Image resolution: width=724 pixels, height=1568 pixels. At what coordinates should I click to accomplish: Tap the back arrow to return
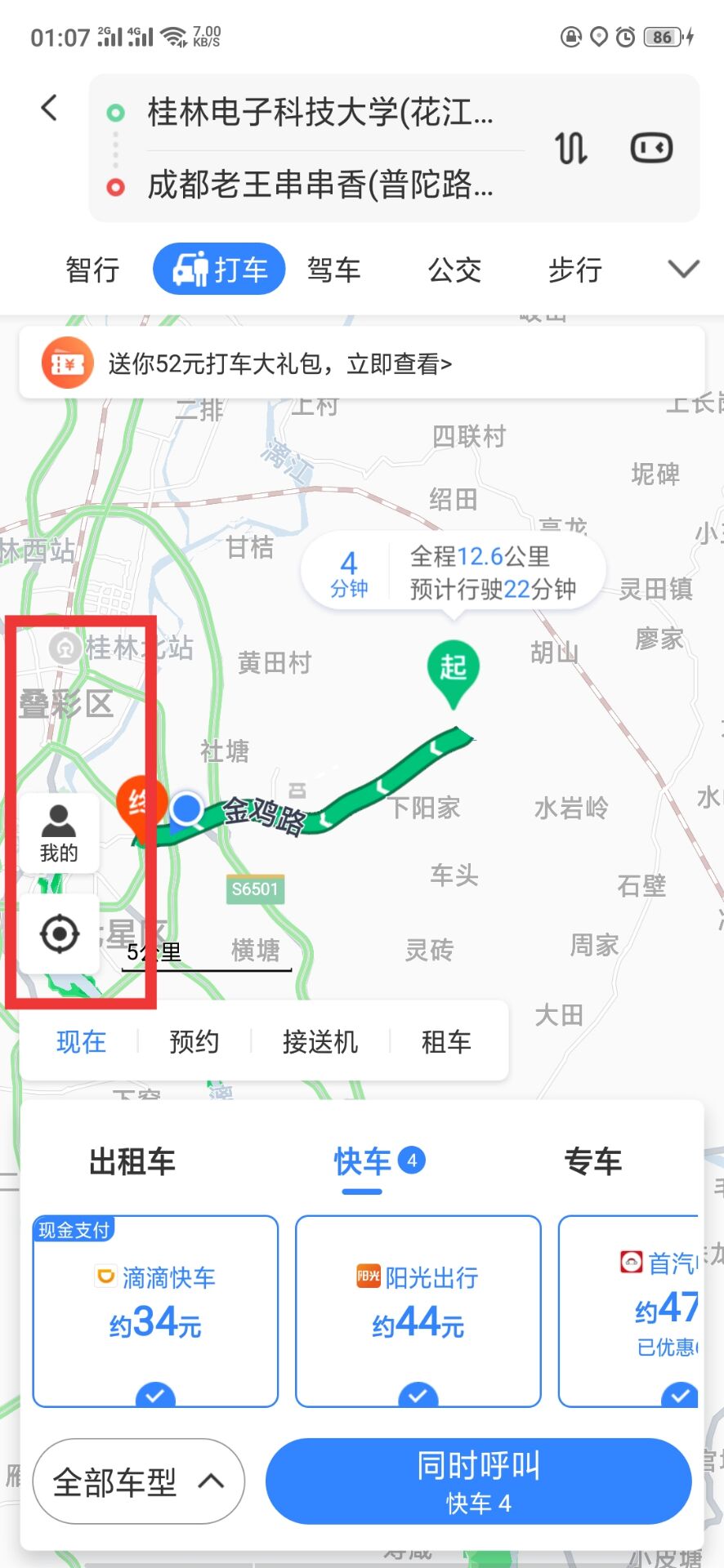[49, 107]
